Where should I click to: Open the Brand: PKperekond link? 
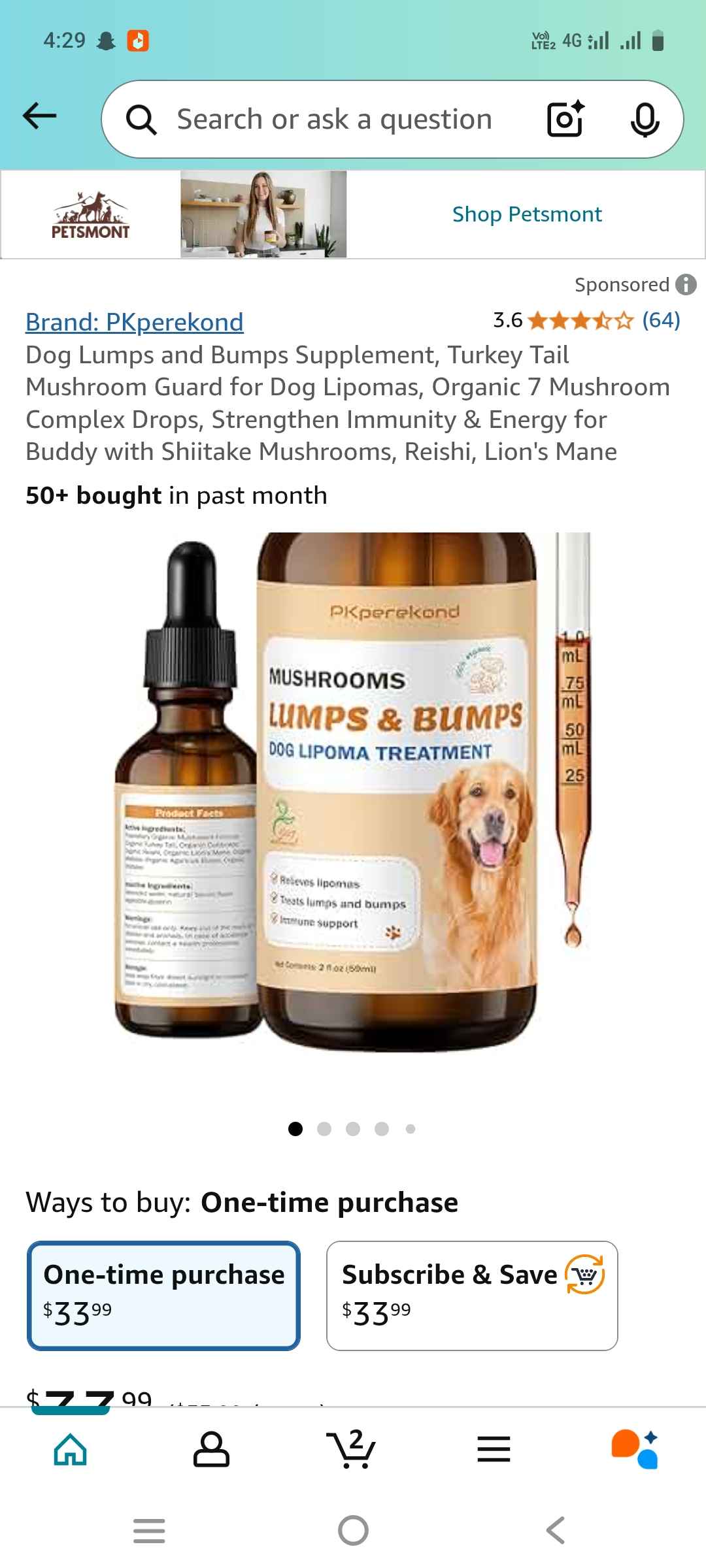point(134,322)
